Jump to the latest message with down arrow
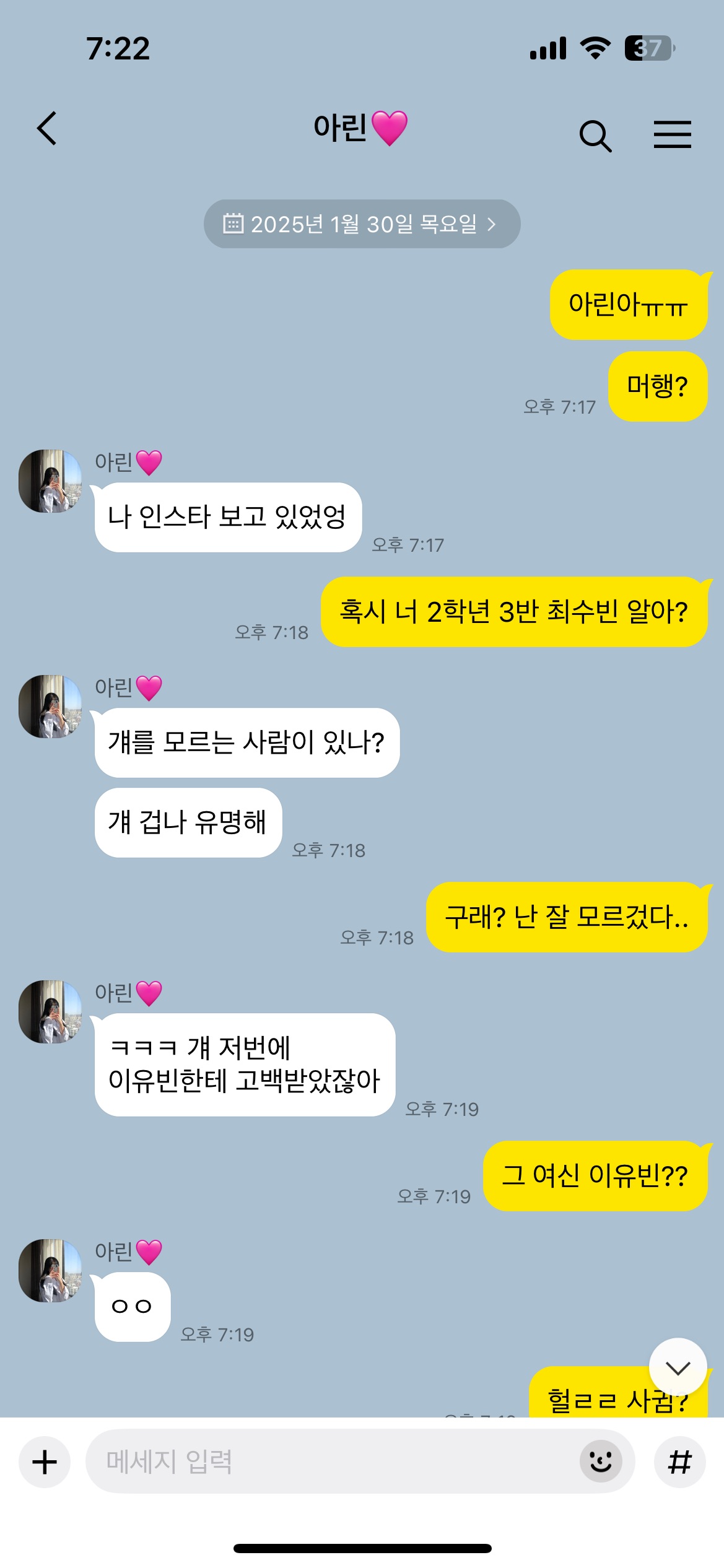724x1568 pixels. coord(678,1367)
